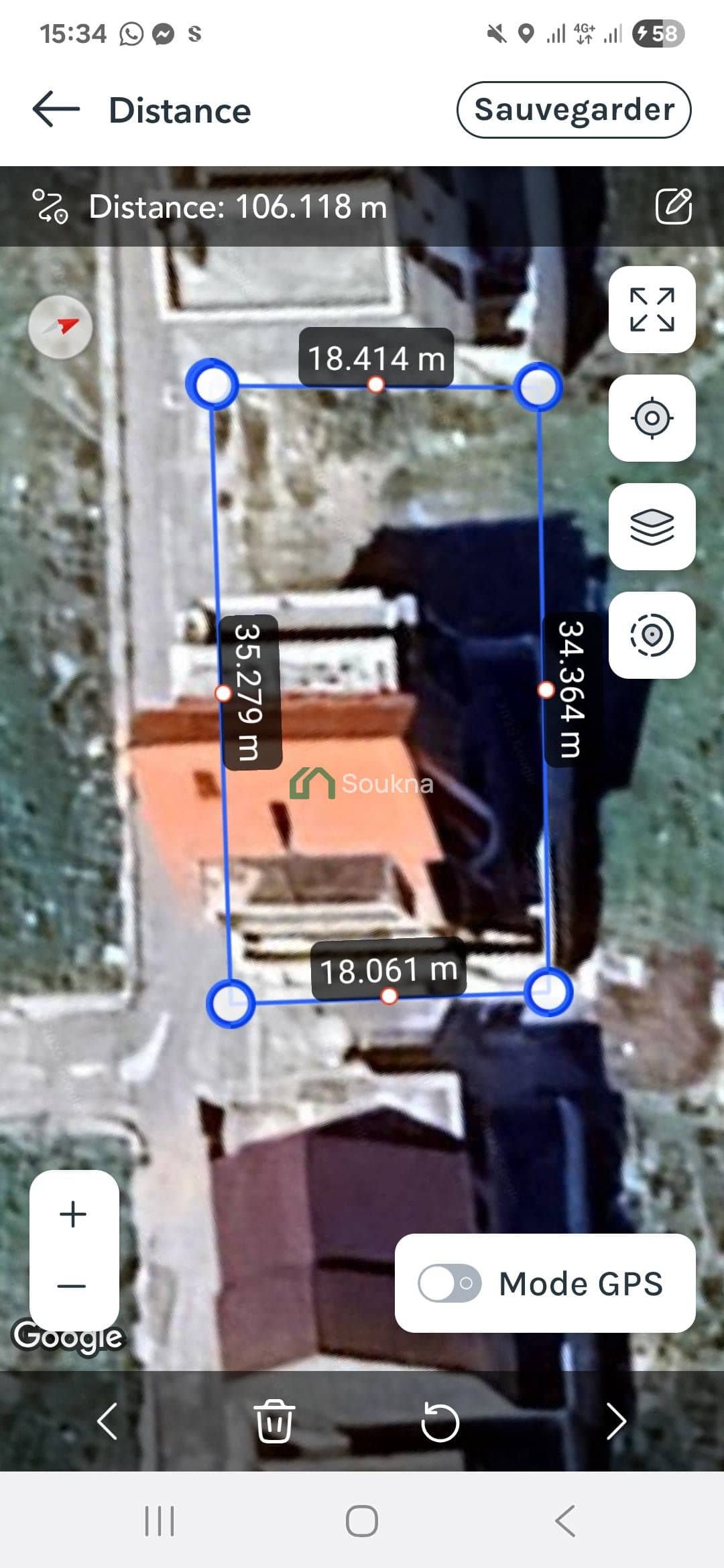
Task: Undo the last point with the circular arrow
Action: 440,1422
